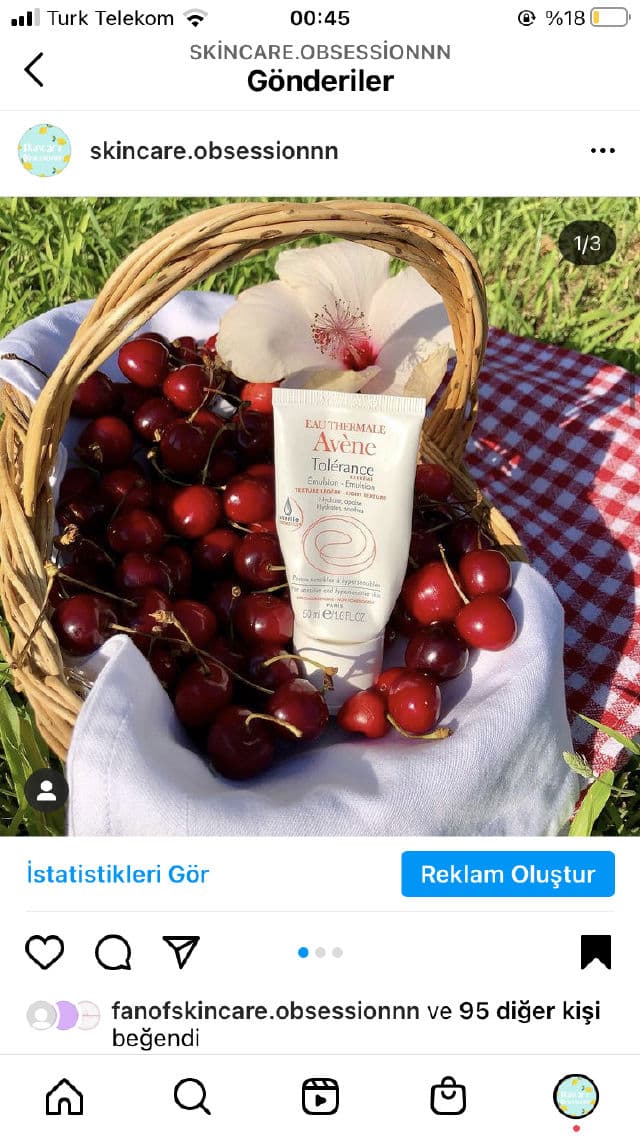Viewport: 640px width, 1138px height.
Task: Go back using the arrow icon
Action: pos(34,69)
